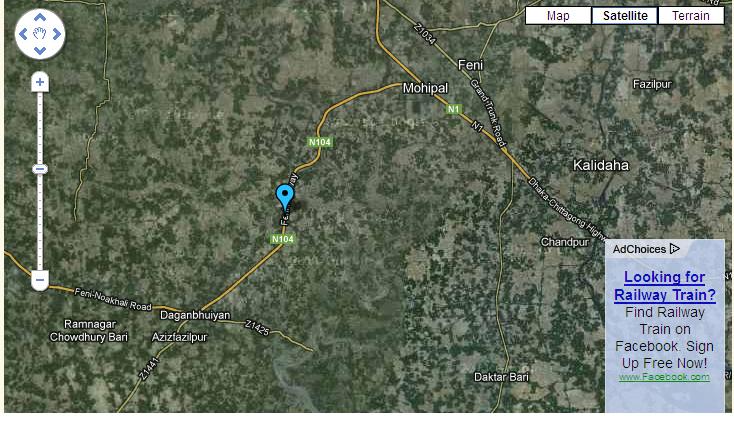Pan the map down

tap(40, 52)
